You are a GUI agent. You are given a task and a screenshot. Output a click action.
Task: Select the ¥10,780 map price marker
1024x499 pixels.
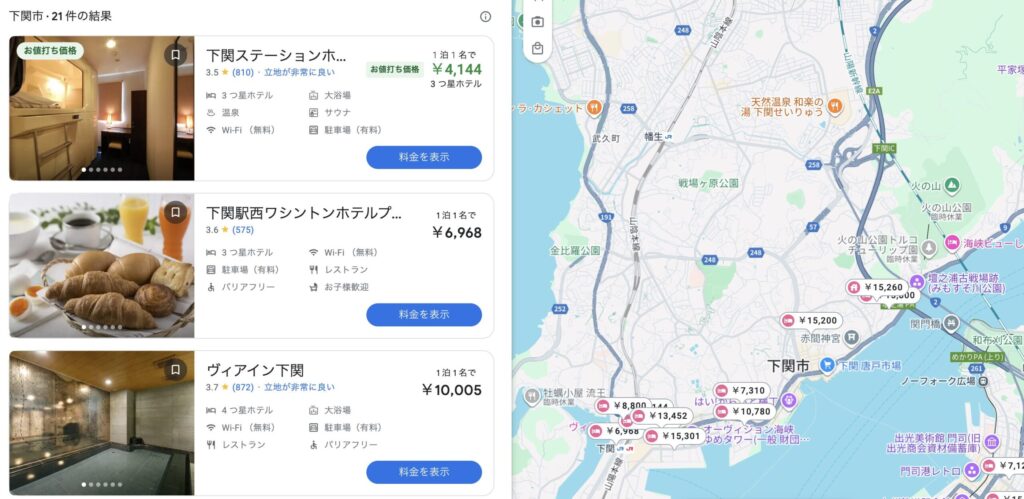click(x=745, y=411)
